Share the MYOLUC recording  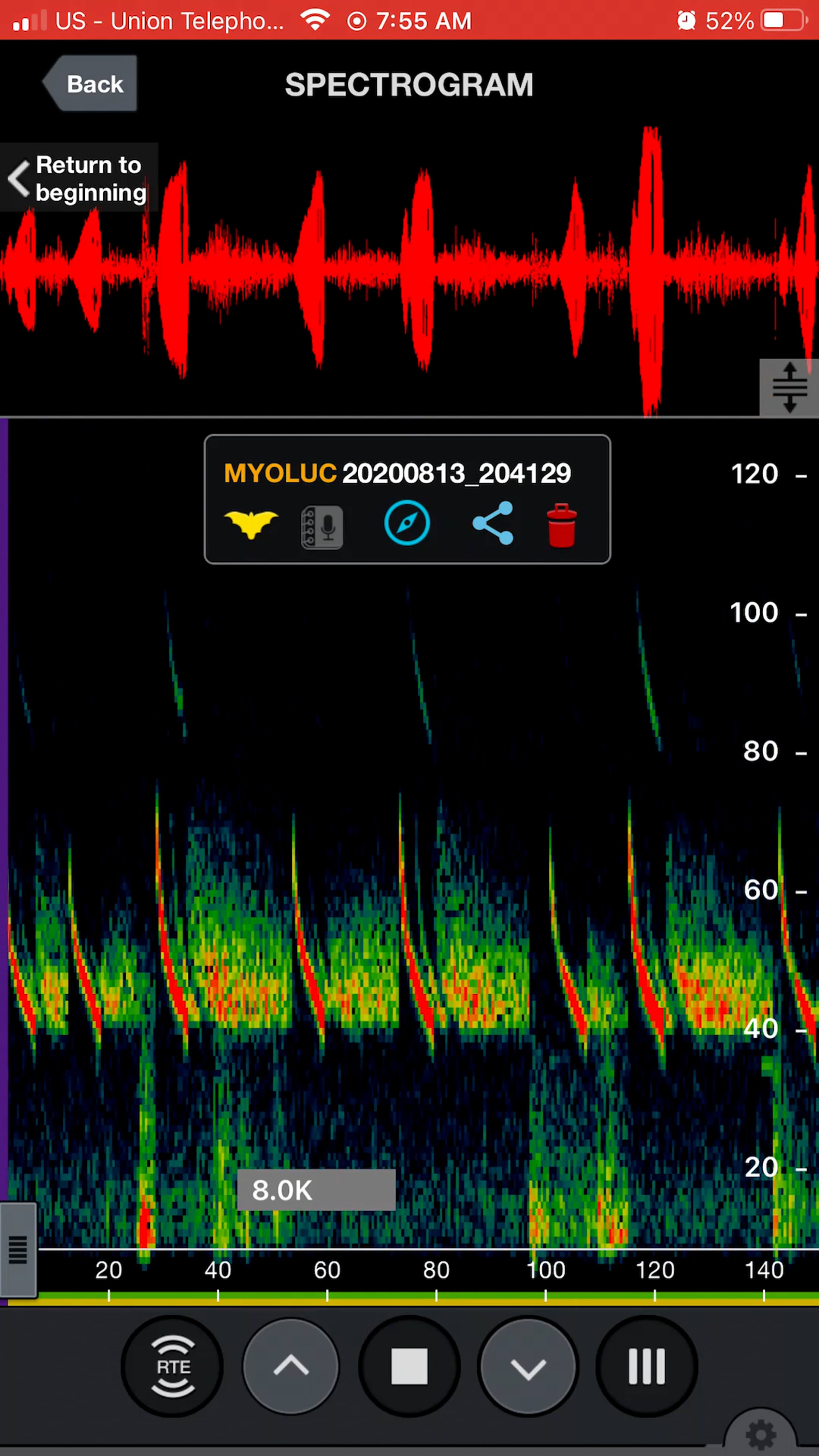coord(493,523)
